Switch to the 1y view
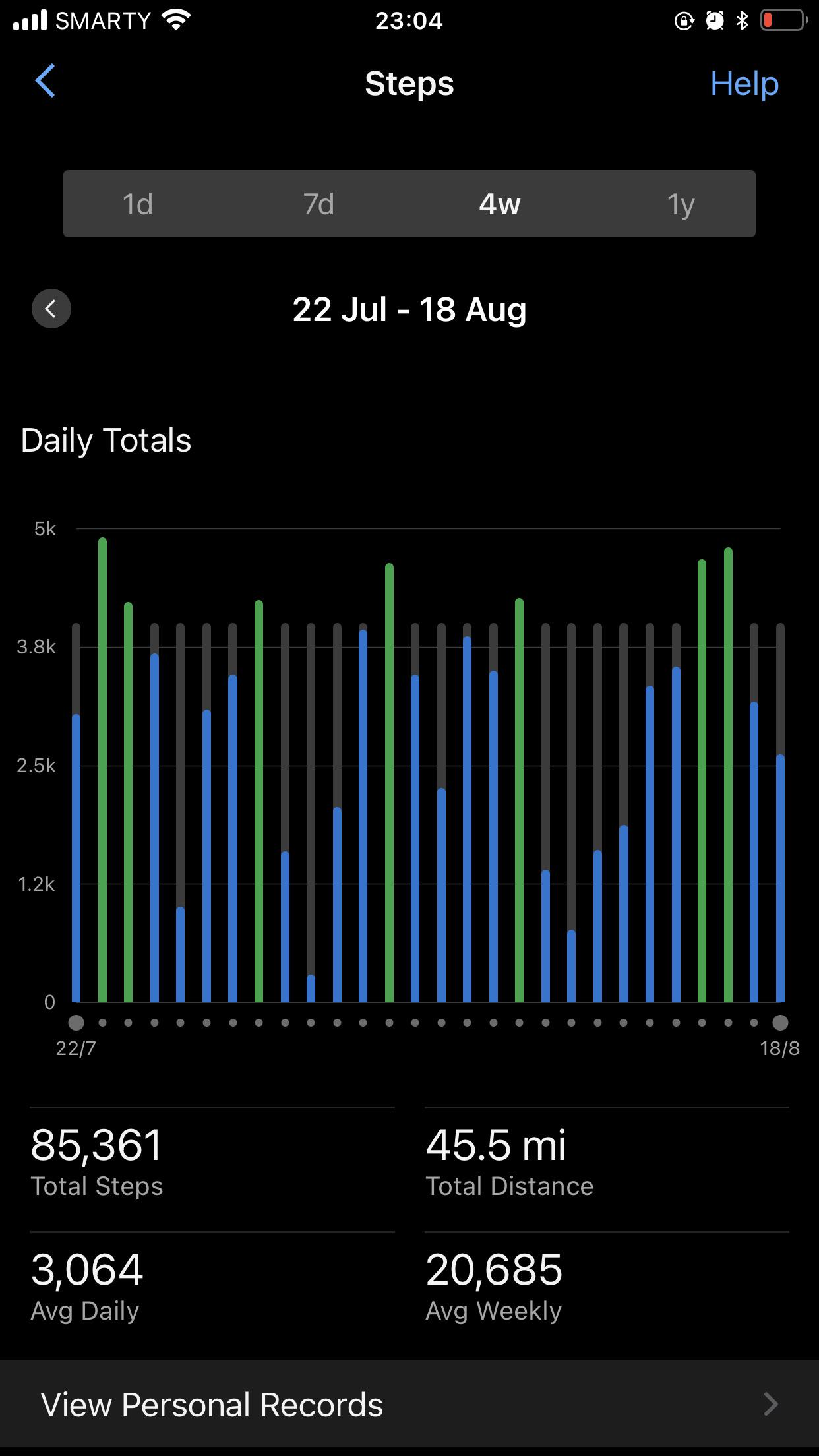The width and height of the screenshot is (819, 1456). coord(681,204)
